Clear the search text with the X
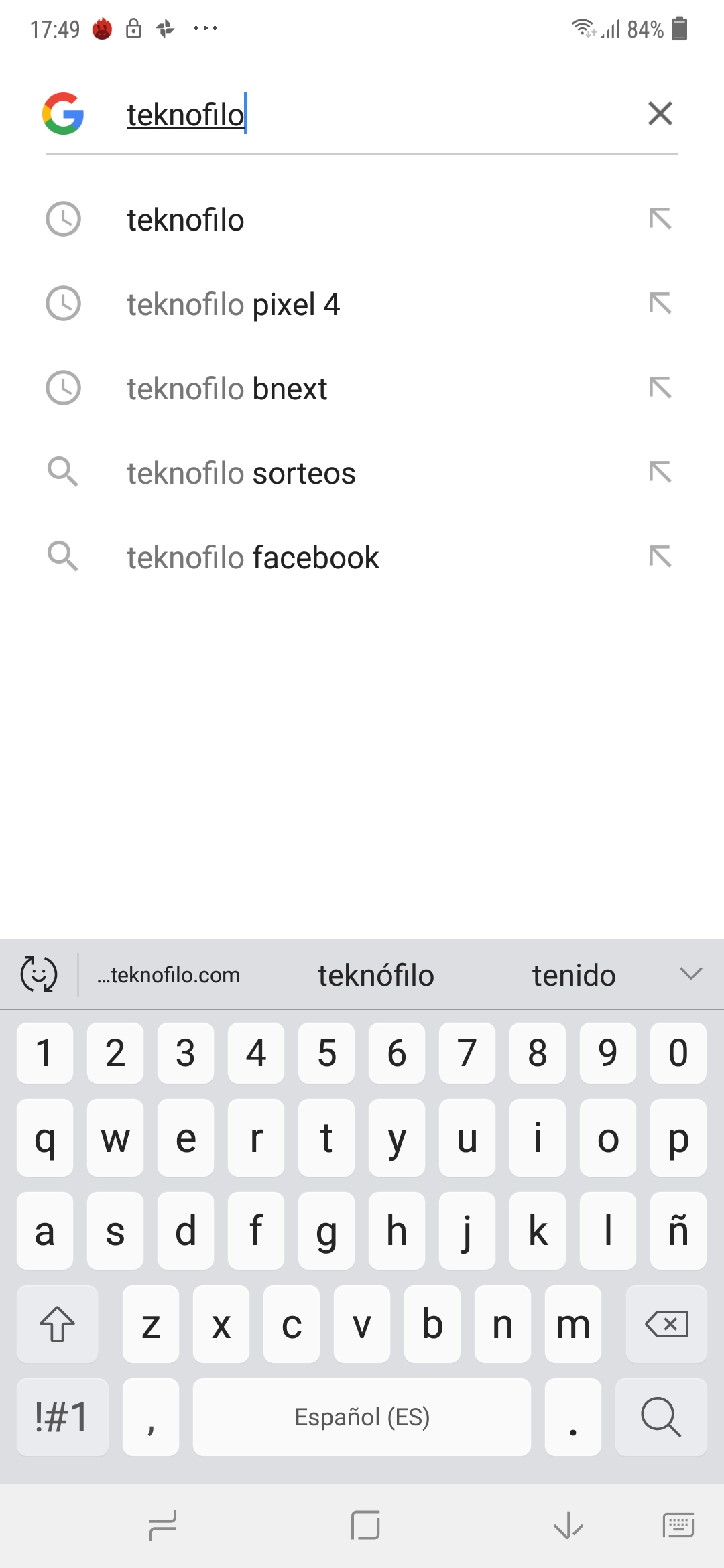Image resolution: width=724 pixels, height=1568 pixels. point(660,113)
